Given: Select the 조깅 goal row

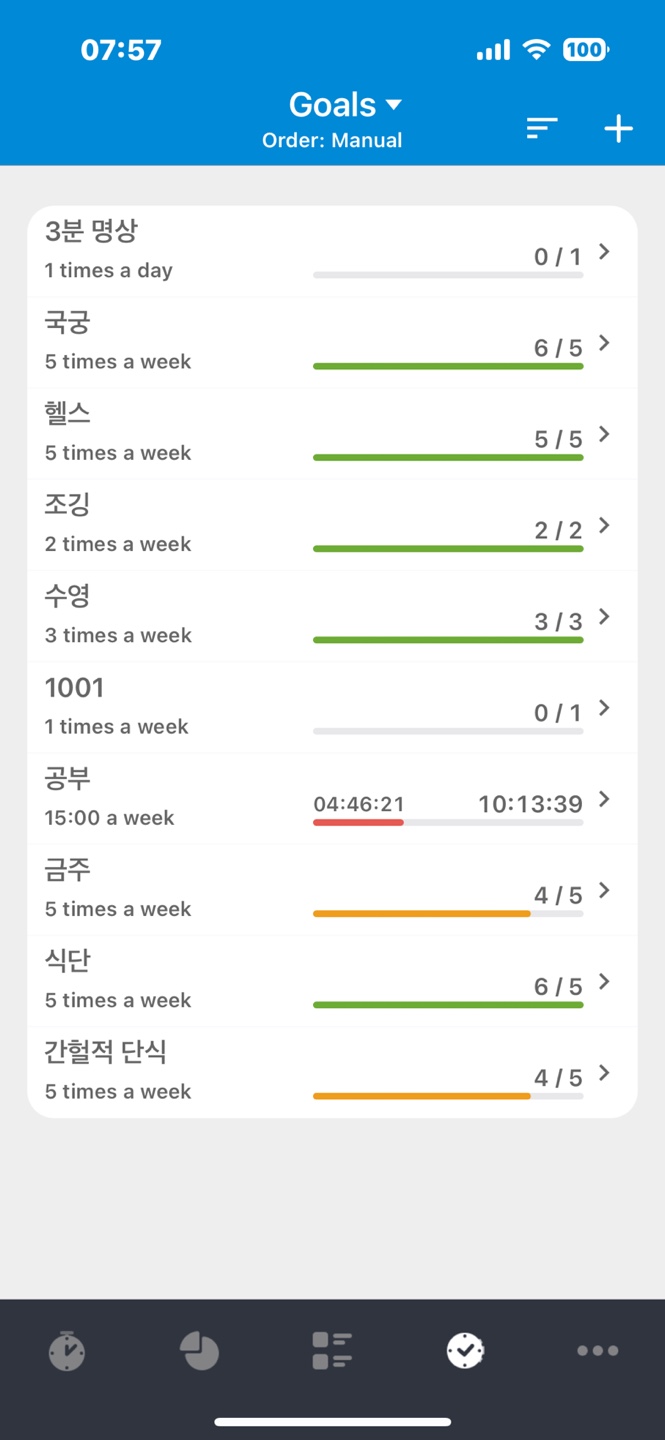Looking at the screenshot, I should pyautogui.click(x=332, y=525).
